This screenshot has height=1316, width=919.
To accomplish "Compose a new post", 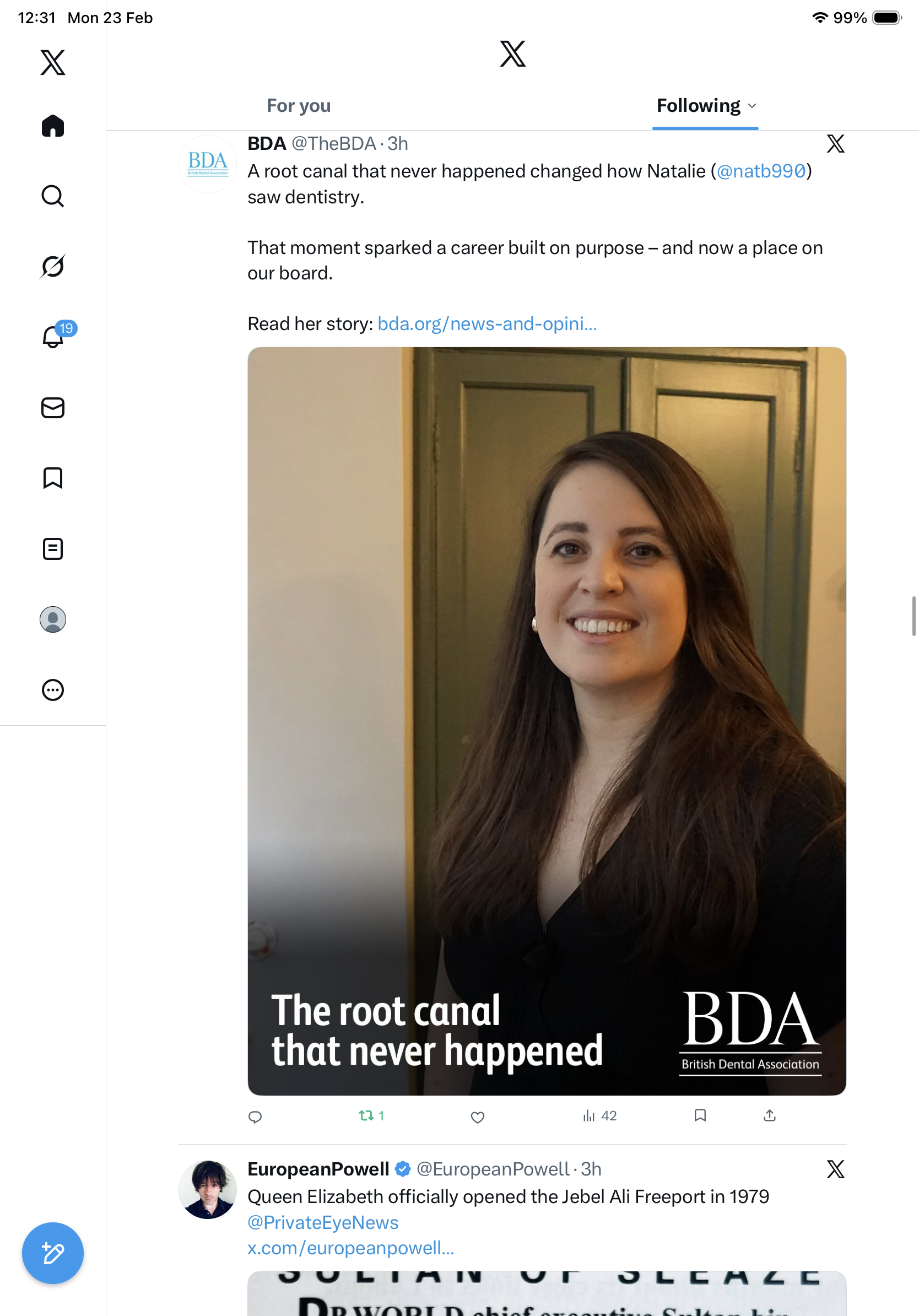I will click(x=53, y=1253).
